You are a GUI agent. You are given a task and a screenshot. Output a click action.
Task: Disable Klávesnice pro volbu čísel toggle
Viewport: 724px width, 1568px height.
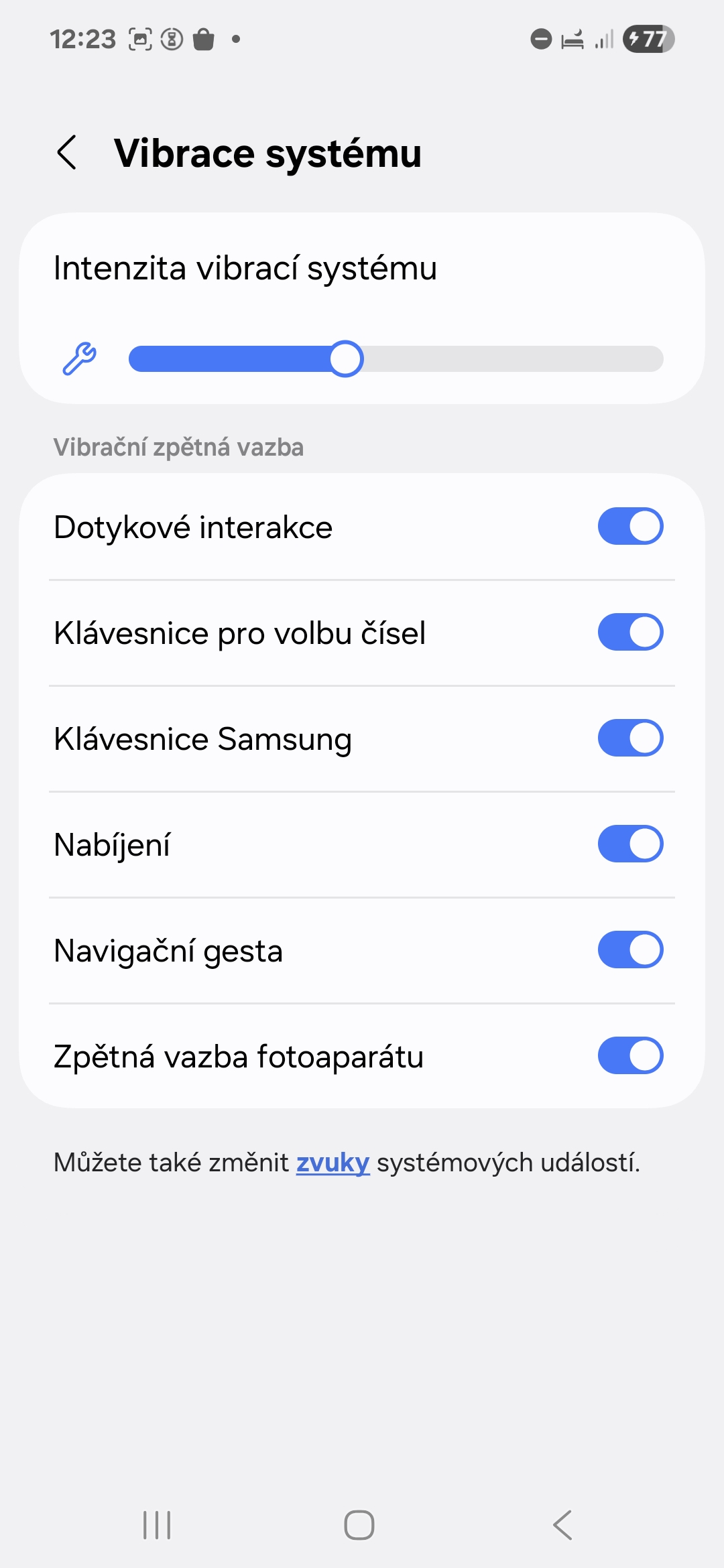630,633
